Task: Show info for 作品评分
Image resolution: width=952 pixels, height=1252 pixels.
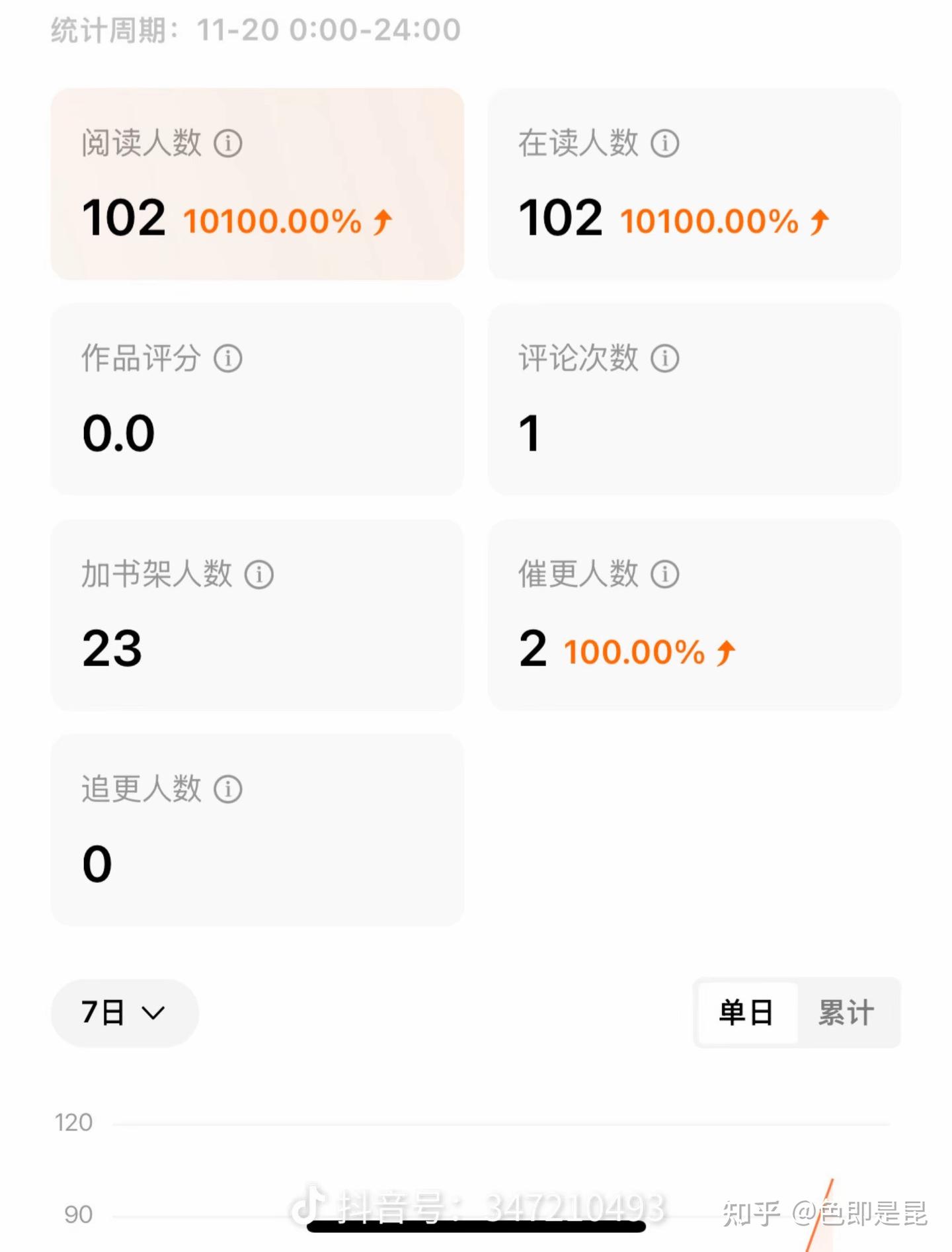Action: coord(228,358)
